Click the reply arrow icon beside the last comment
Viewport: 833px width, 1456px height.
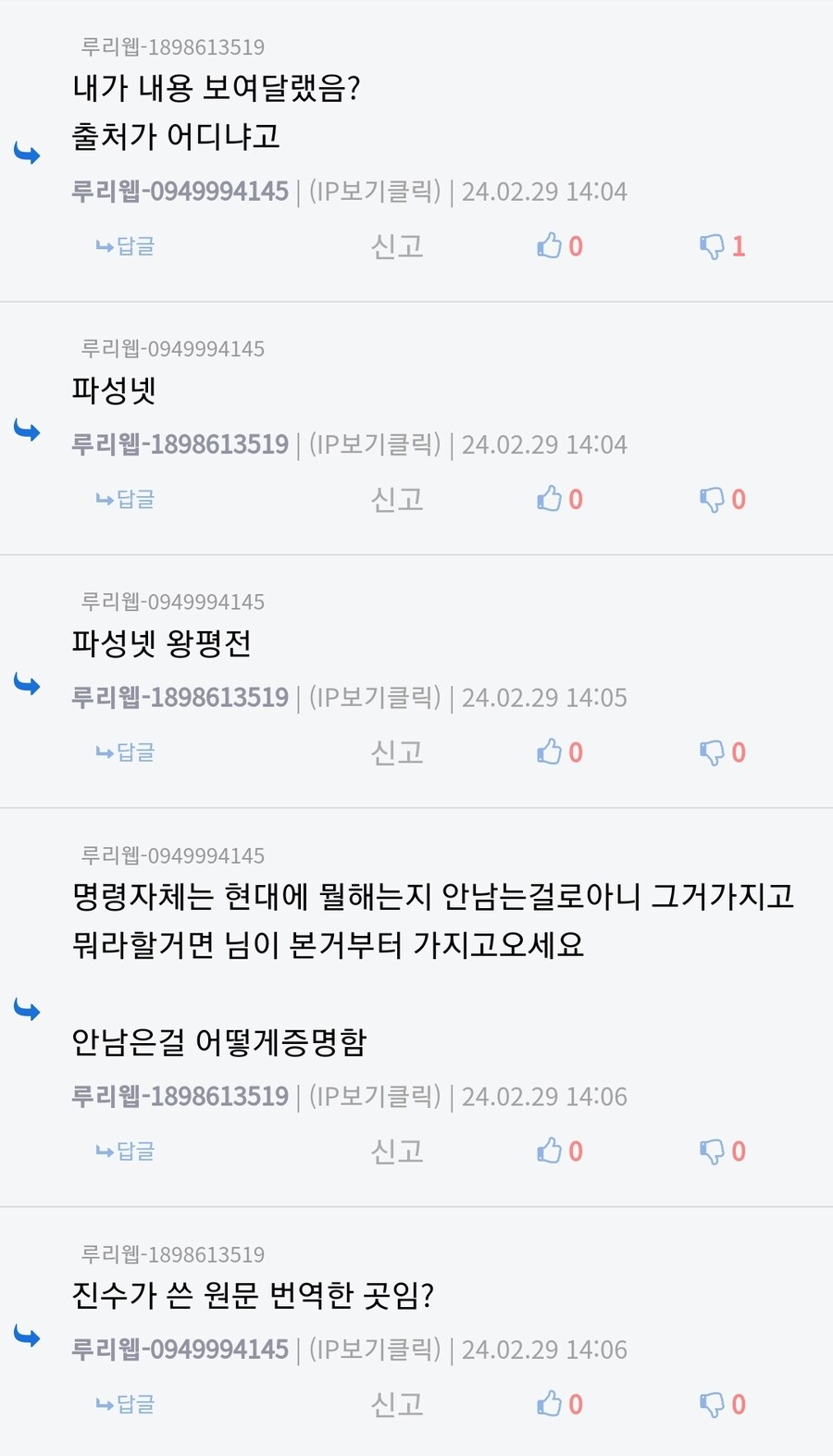pyautogui.click(x=28, y=1336)
